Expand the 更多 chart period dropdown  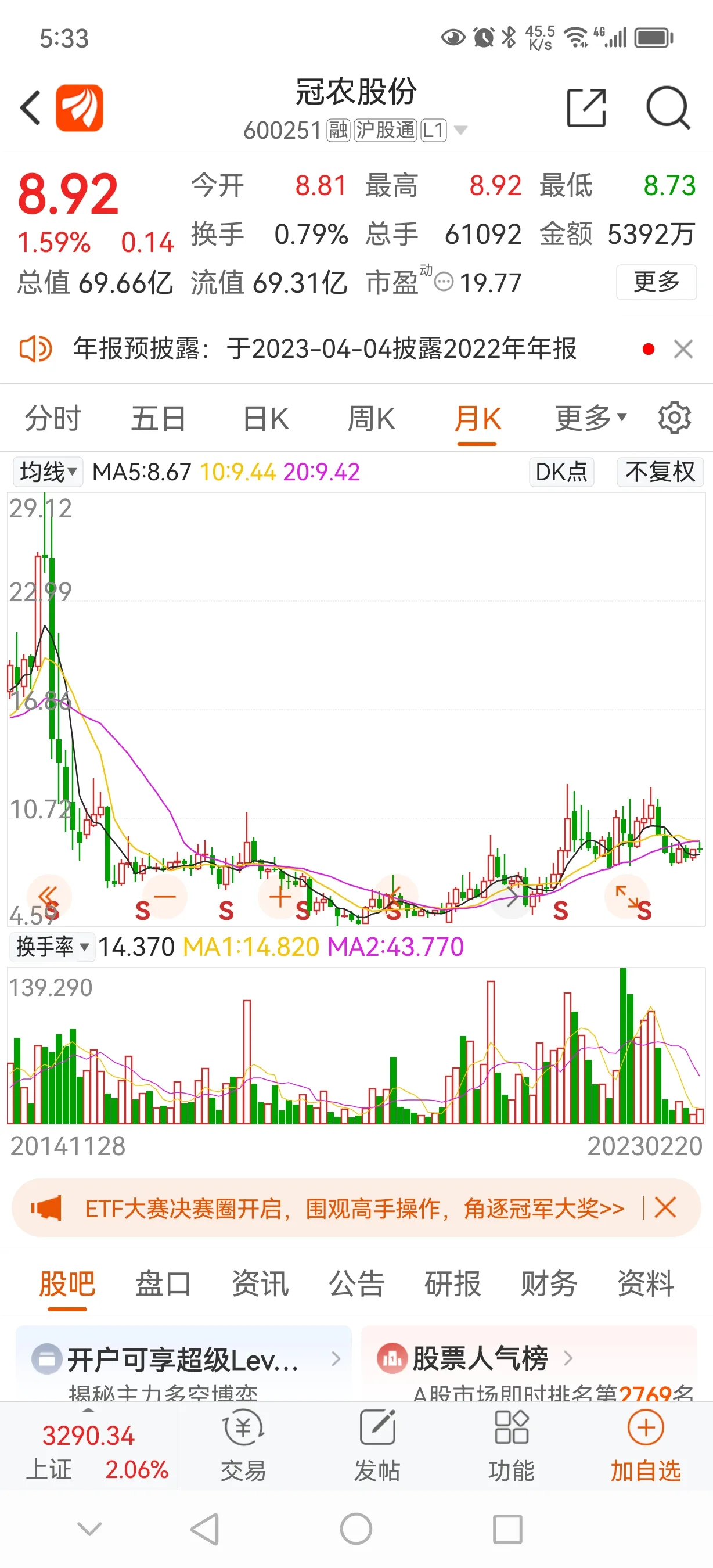[x=589, y=419]
